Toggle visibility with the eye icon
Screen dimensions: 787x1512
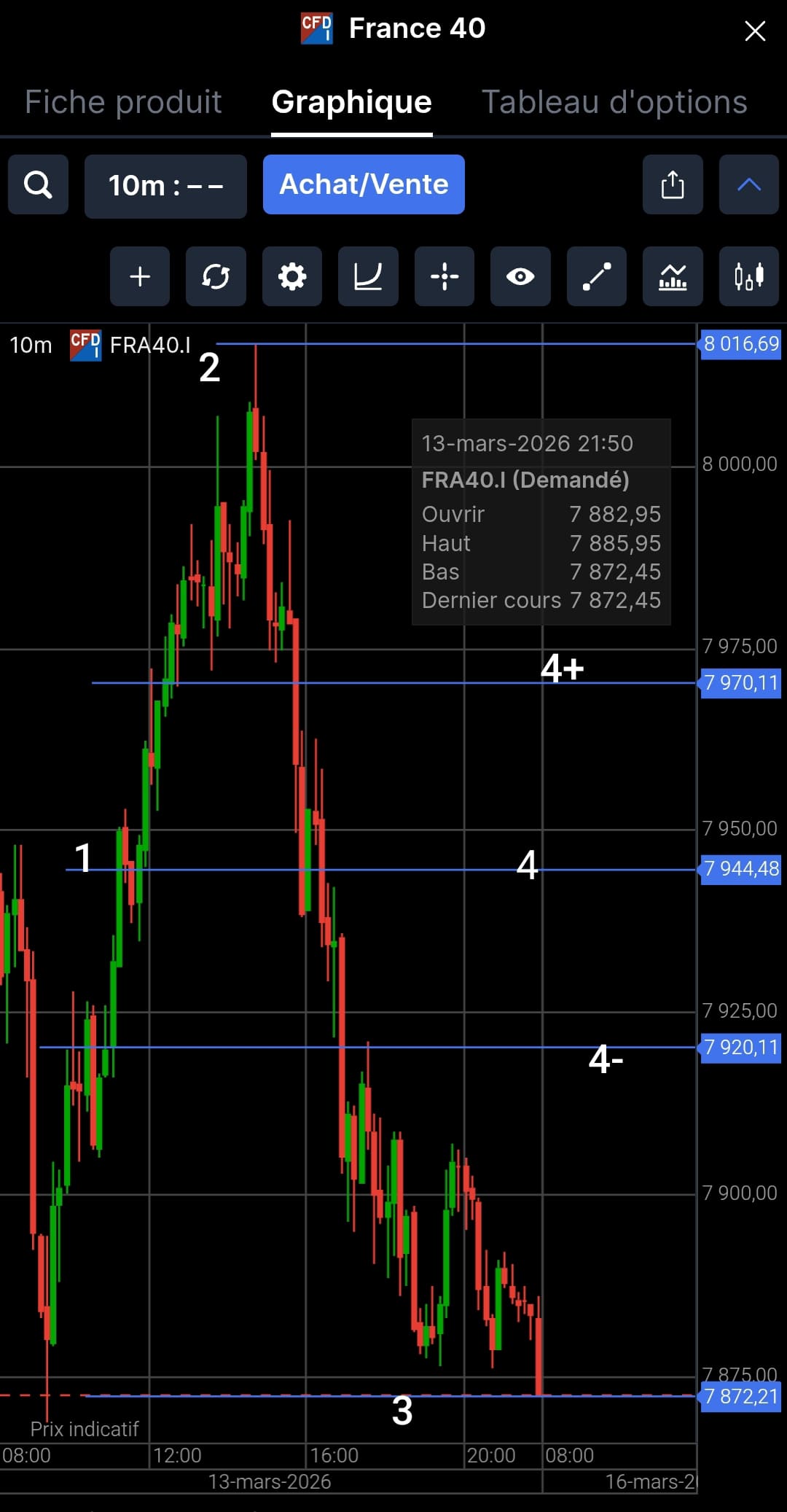tap(520, 276)
